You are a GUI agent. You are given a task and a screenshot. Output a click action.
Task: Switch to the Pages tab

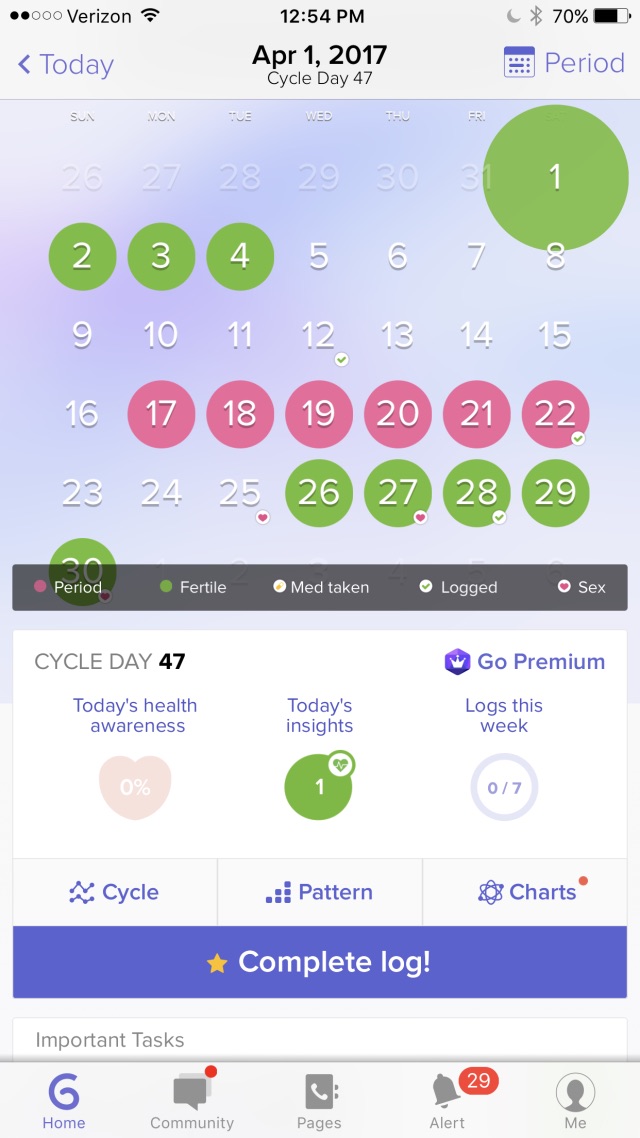pyautogui.click(x=319, y=1098)
